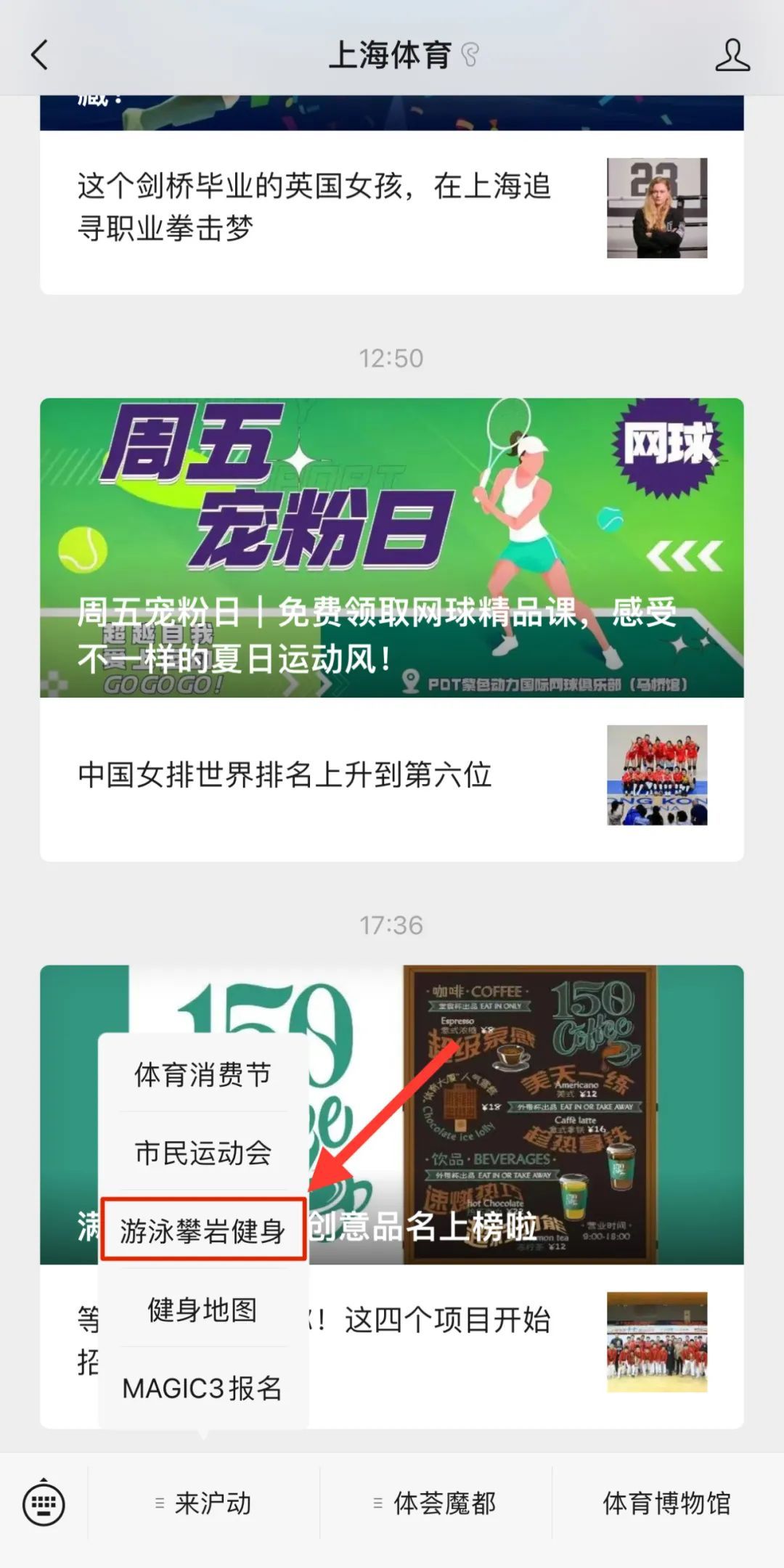The width and height of the screenshot is (784, 1568).
Task: Switch to keyboard input mode
Action: pos(44,1503)
